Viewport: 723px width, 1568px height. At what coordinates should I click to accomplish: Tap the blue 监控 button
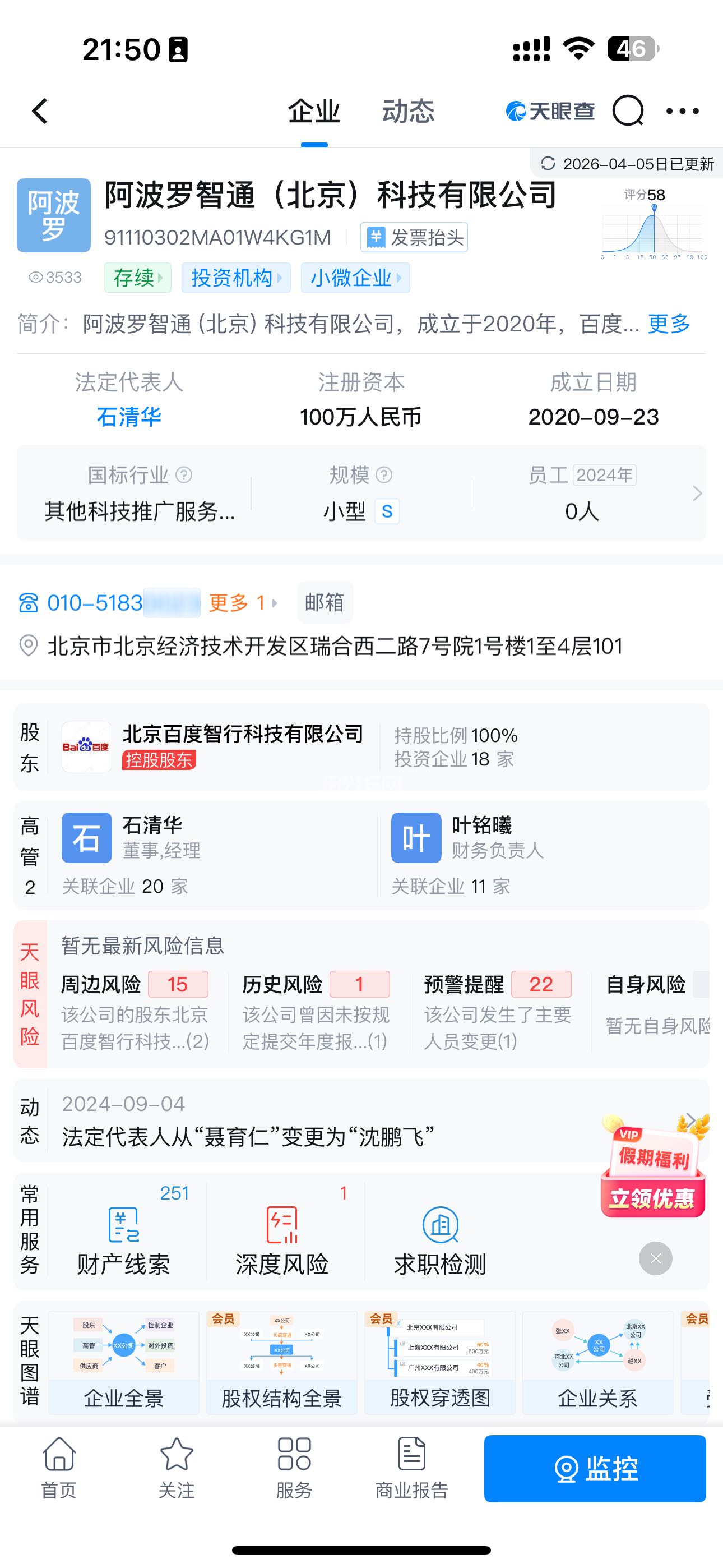pyautogui.click(x=595, y=1468)
